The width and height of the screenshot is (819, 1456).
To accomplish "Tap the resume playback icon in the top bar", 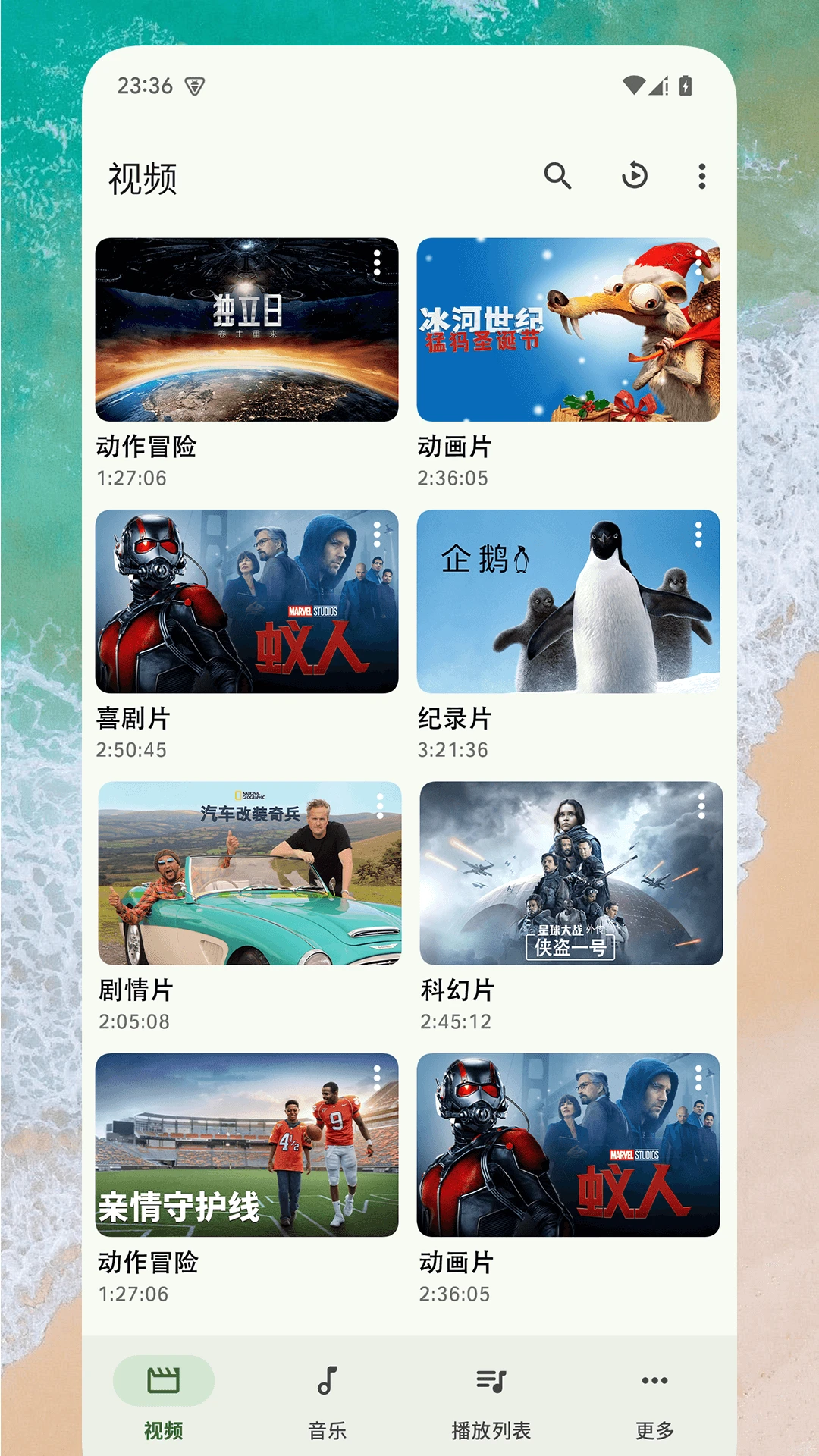I will pyautogui.click(x=634, y=176).
